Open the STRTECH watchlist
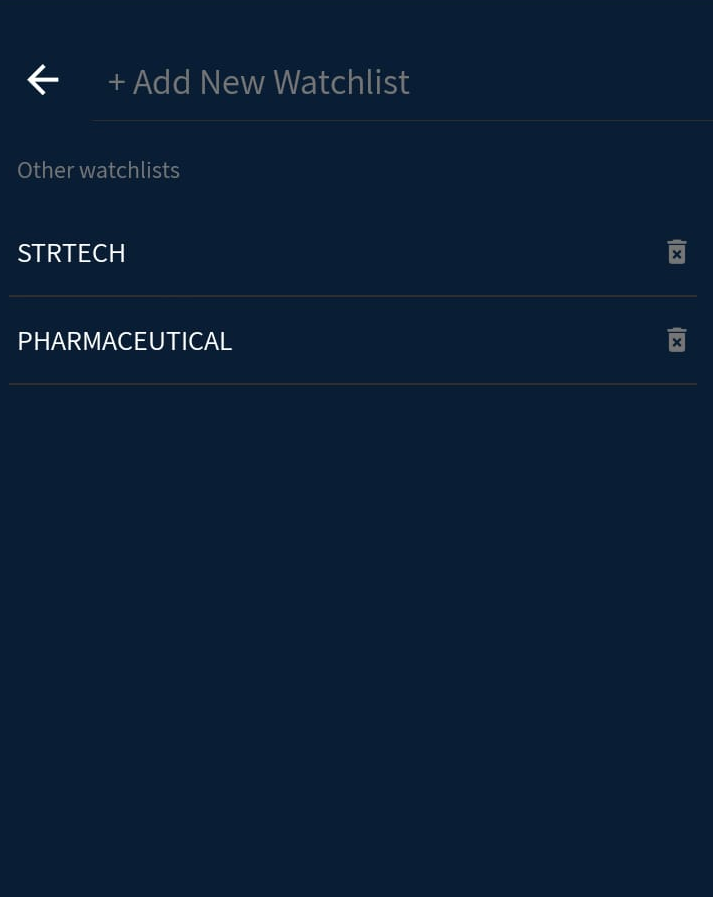The width and height of the screenshot is (713, 897). (x=72, y=253)
